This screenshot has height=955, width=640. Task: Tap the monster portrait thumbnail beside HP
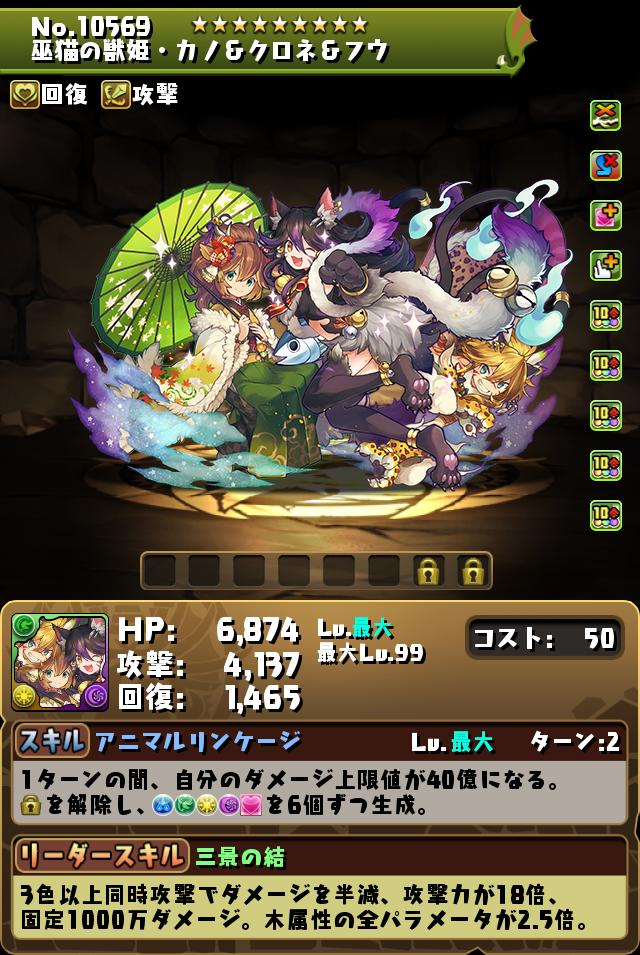click(60, 662)
